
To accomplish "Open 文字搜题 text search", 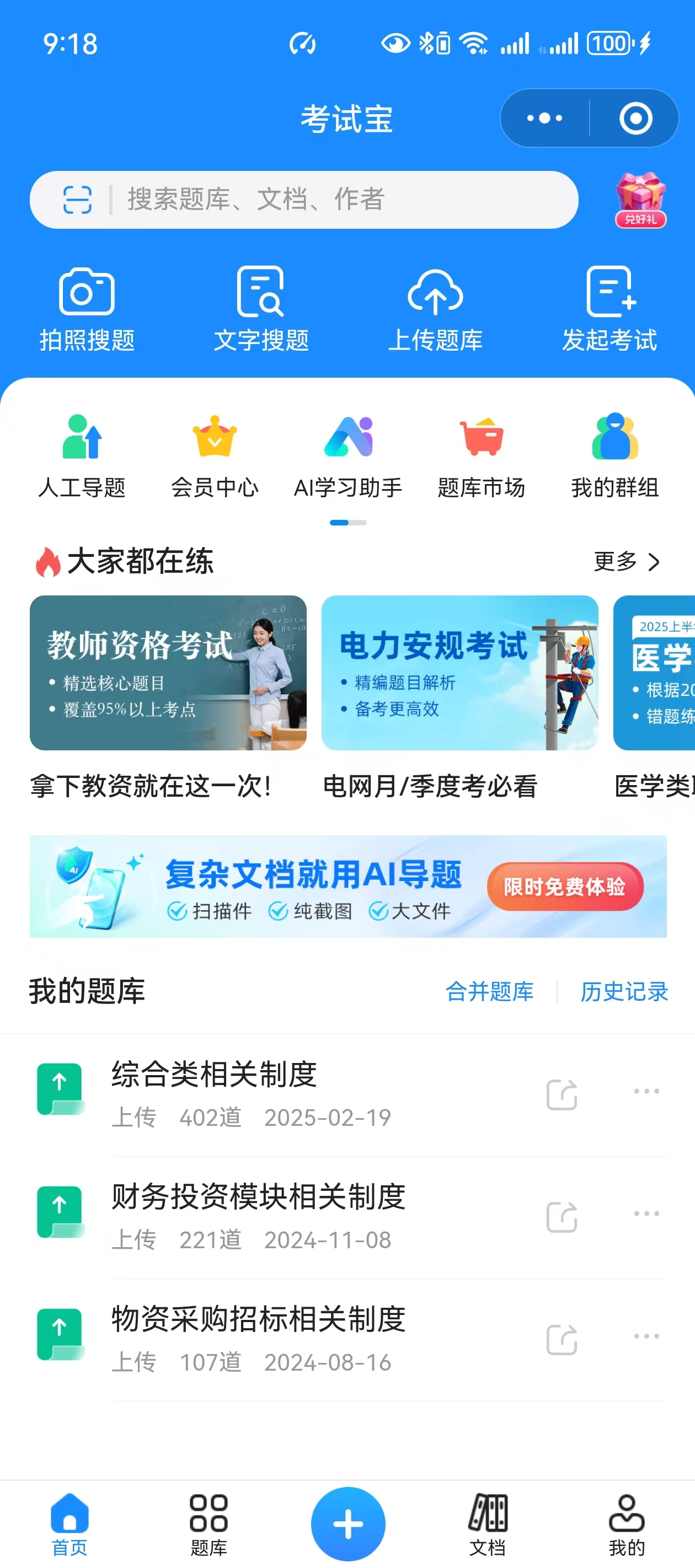I will click(261, 309).
